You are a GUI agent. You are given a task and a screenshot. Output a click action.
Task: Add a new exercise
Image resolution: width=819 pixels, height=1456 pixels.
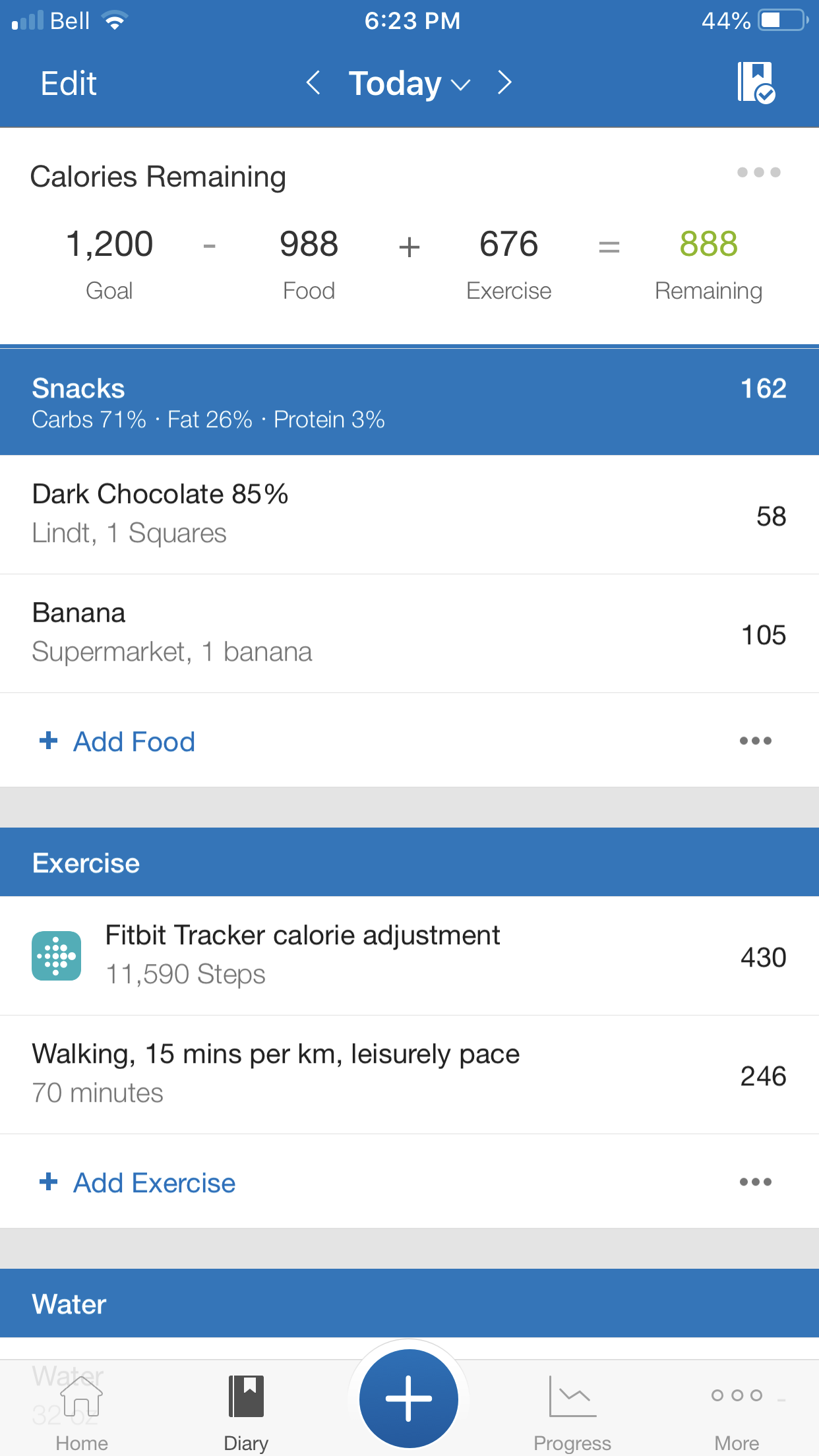pyautogui.click(x=137, y=1182)
